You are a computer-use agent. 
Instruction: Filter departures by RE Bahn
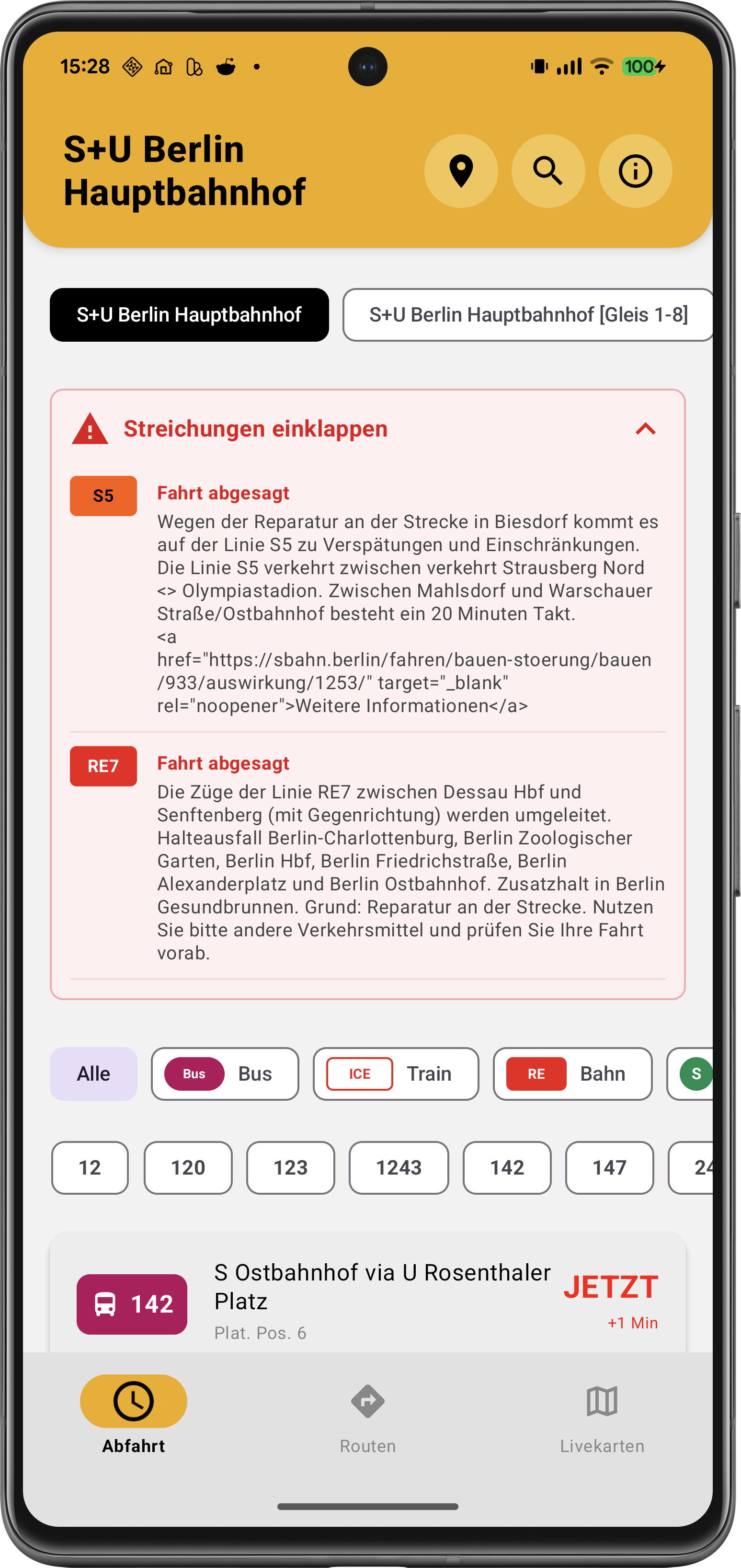[572, 1074]
